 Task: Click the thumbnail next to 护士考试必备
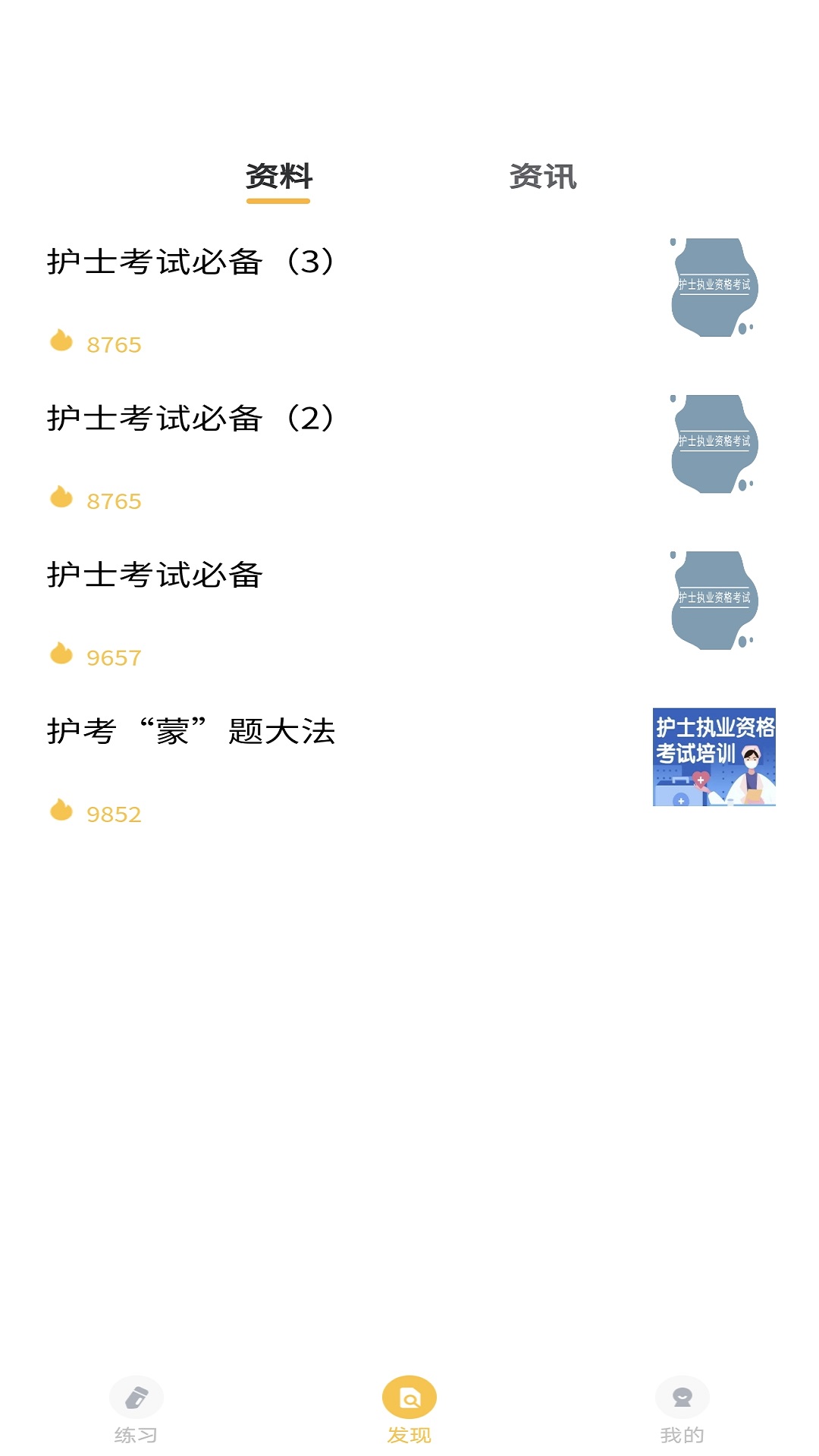point(714,598)
